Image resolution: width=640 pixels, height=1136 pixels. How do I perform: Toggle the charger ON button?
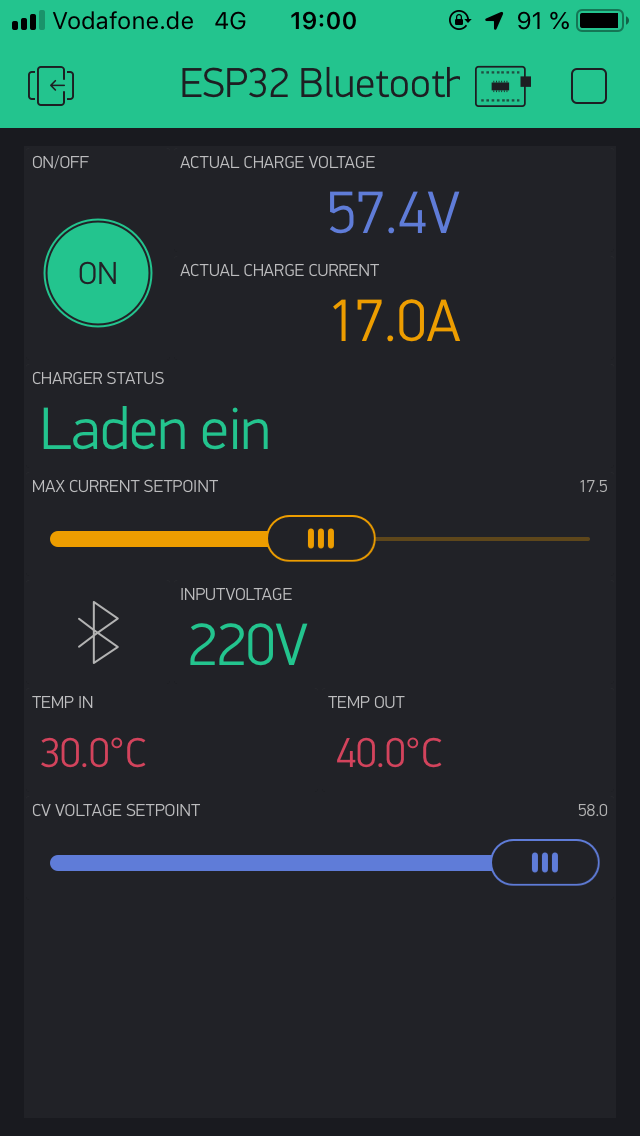pyautogui.click(x=98, y=273)
